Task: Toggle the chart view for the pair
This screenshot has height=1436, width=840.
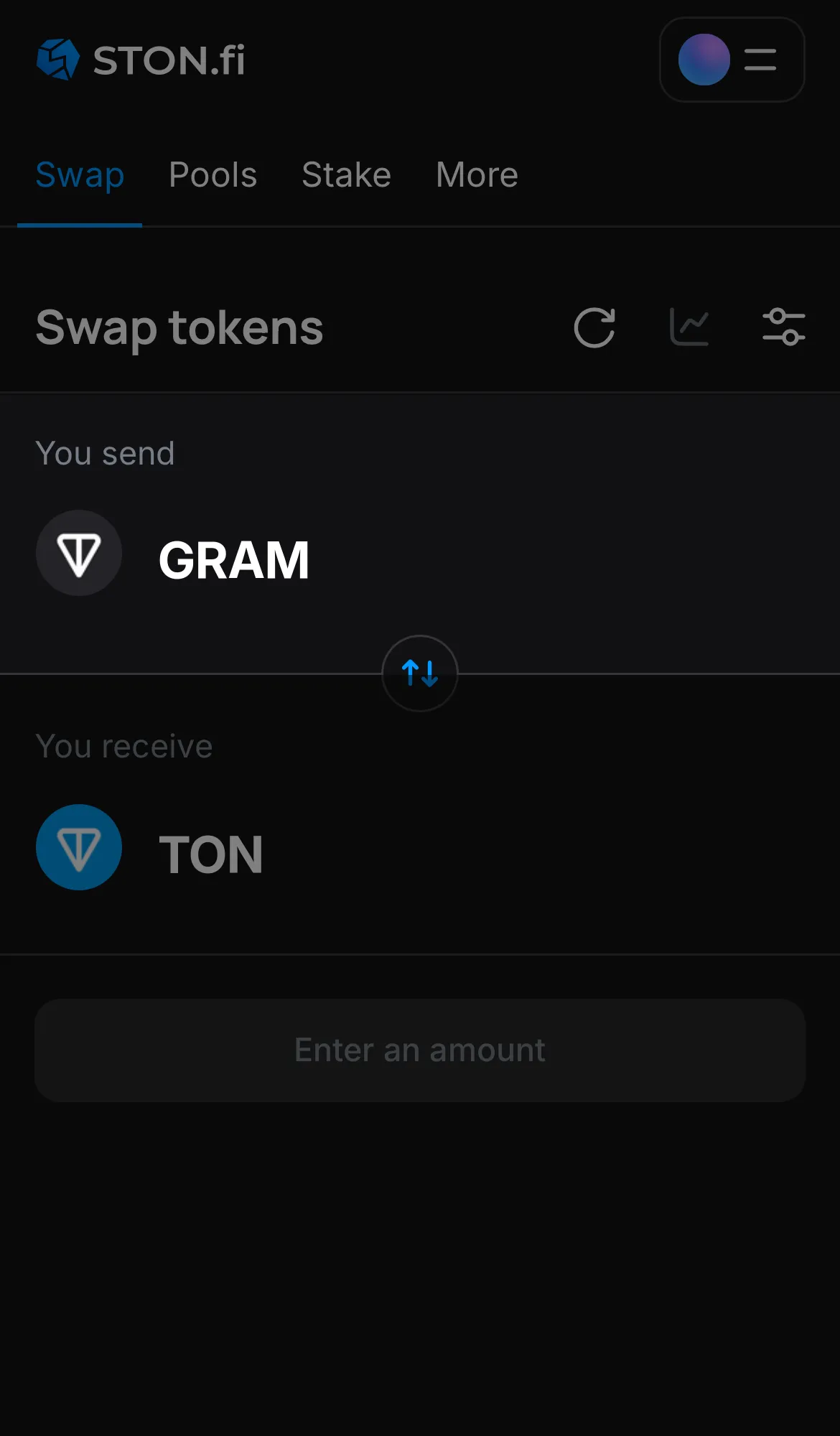Action: [689, 327]
